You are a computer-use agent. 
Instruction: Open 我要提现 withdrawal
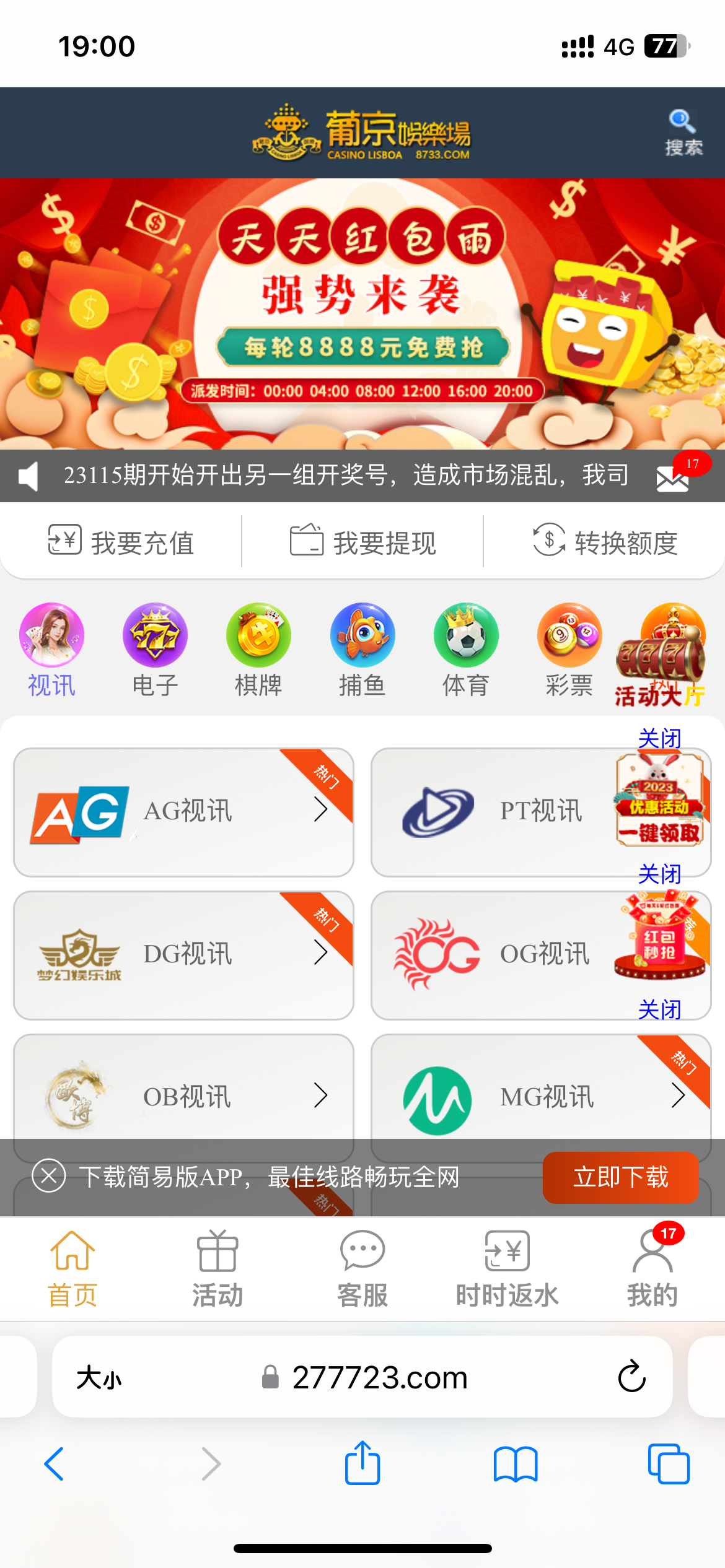point(363,542)
